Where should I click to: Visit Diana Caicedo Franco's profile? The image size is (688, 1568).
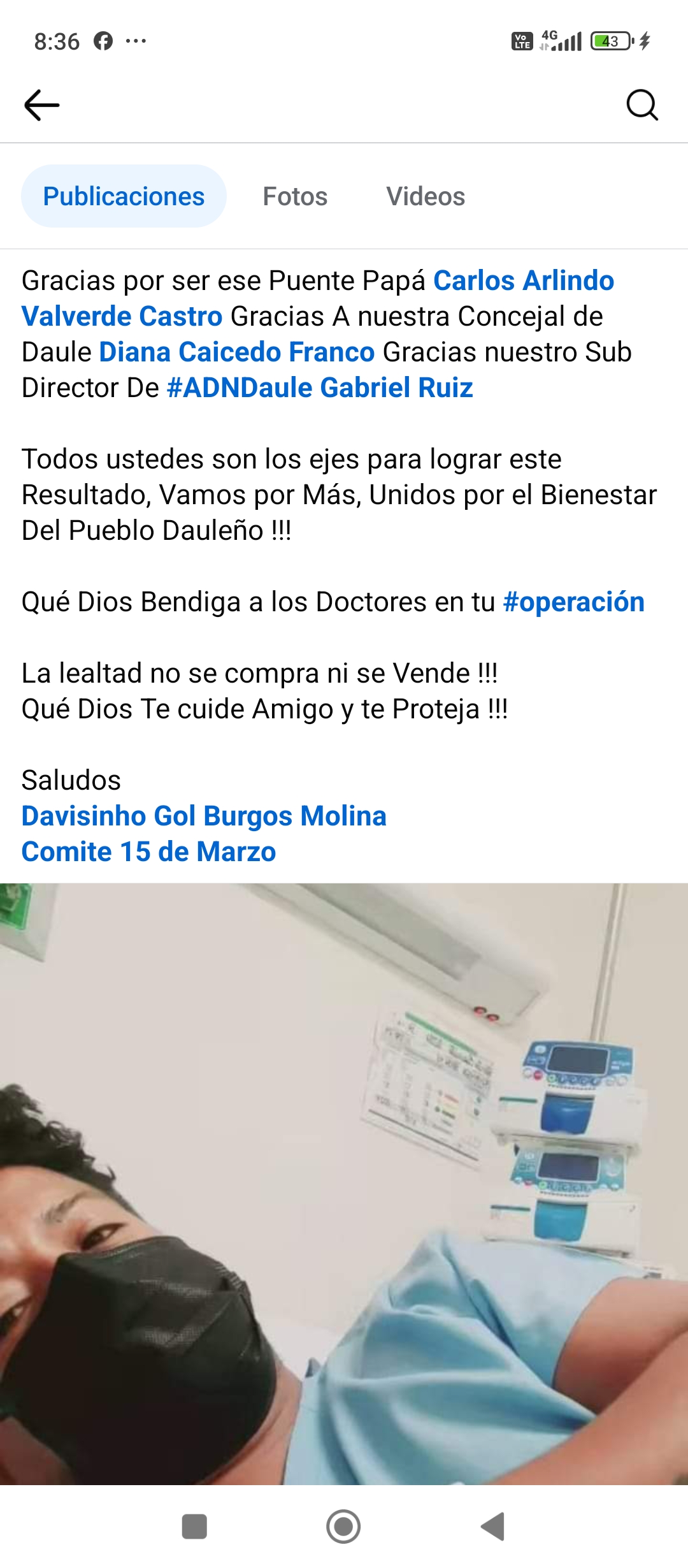coord(237,352)
